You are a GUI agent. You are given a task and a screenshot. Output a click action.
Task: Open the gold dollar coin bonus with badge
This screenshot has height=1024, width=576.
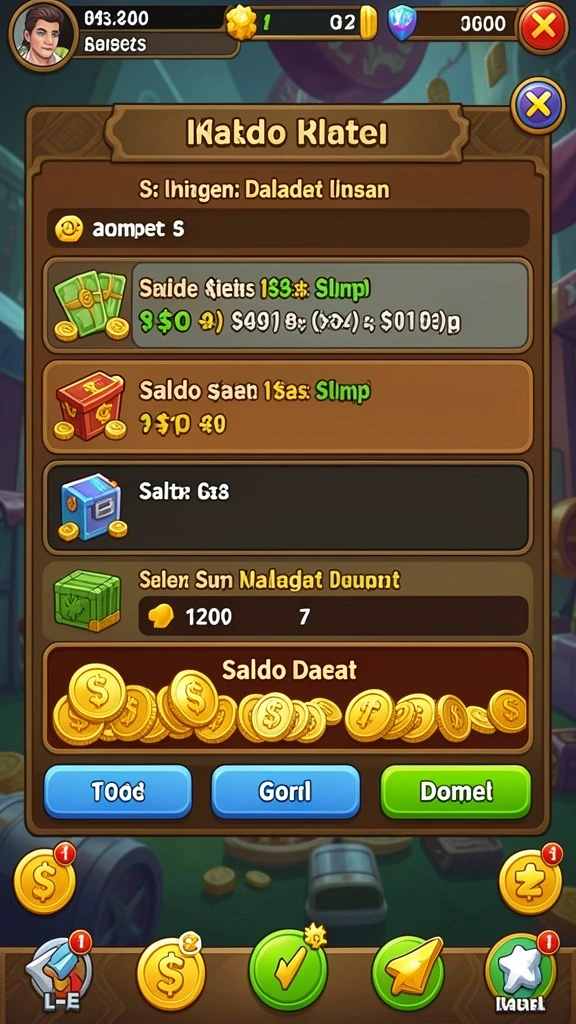tap(45, 879)
